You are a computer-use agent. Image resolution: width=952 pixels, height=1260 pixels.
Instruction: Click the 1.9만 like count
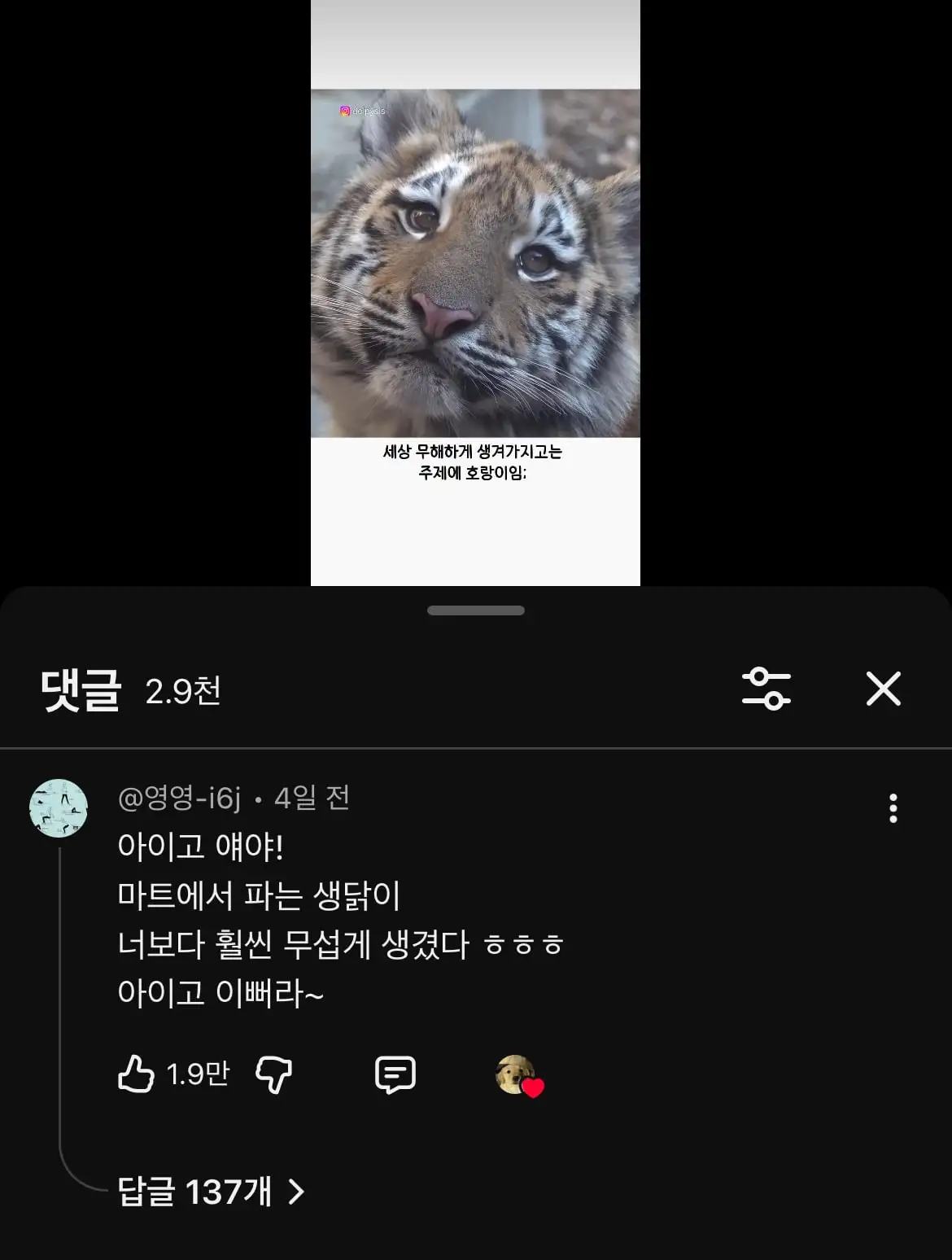pyautogui.click(x=196, y=1074)
